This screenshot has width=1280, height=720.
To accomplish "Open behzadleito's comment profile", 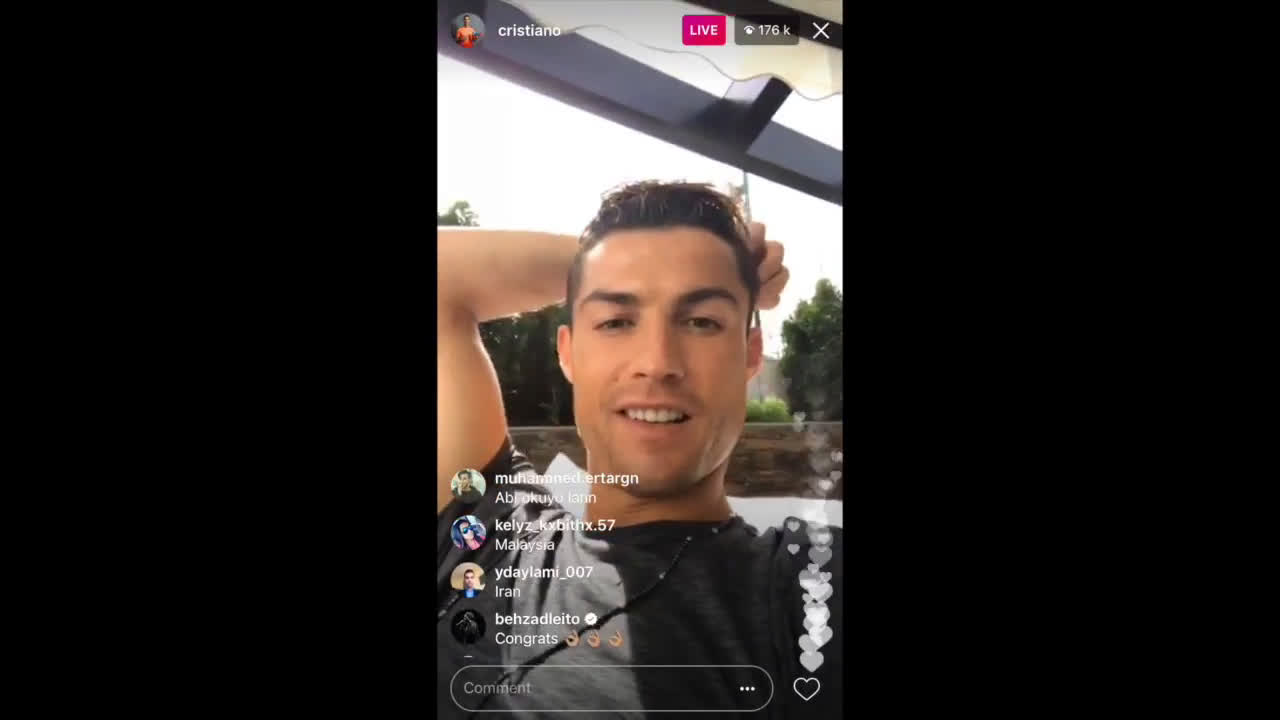I will click(468, 627).
